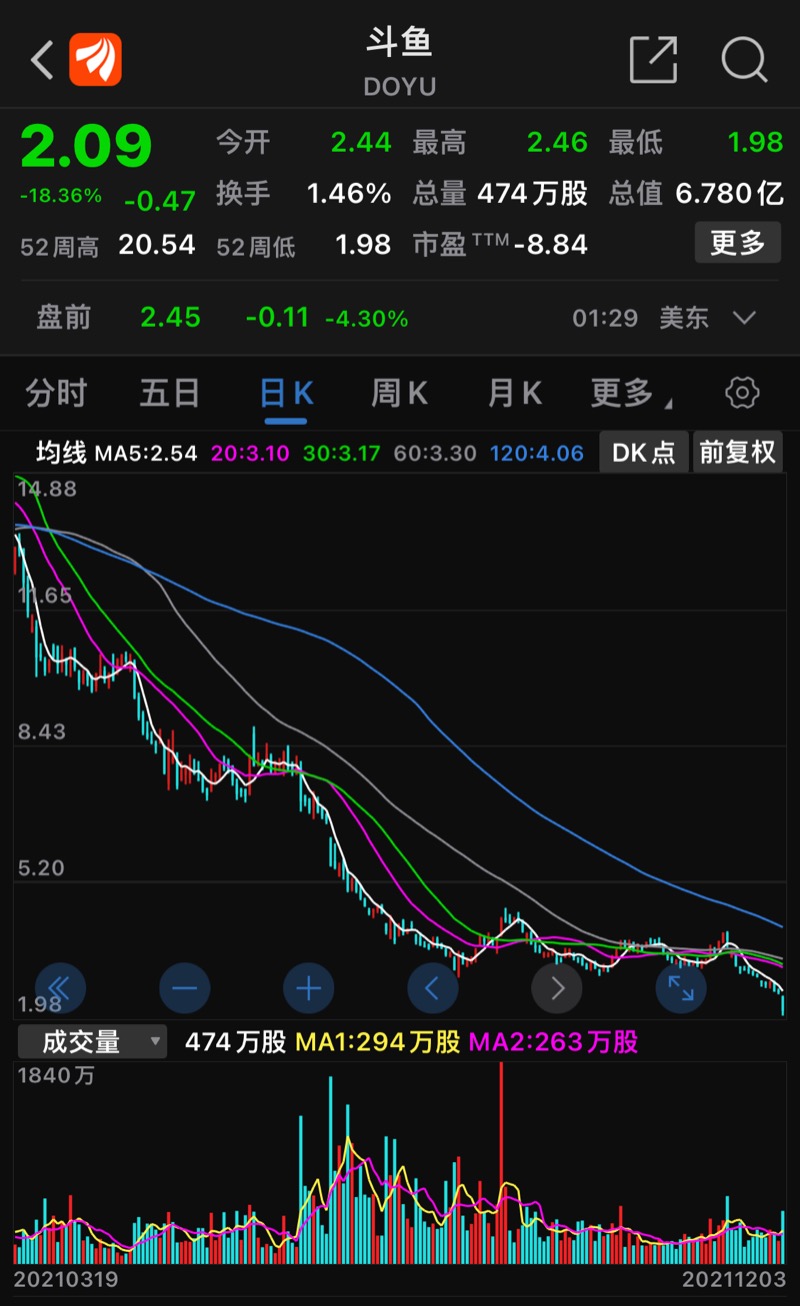Expand the chart to full screen
This screenshot has width=800, height=1306.
tap(681, 989)
